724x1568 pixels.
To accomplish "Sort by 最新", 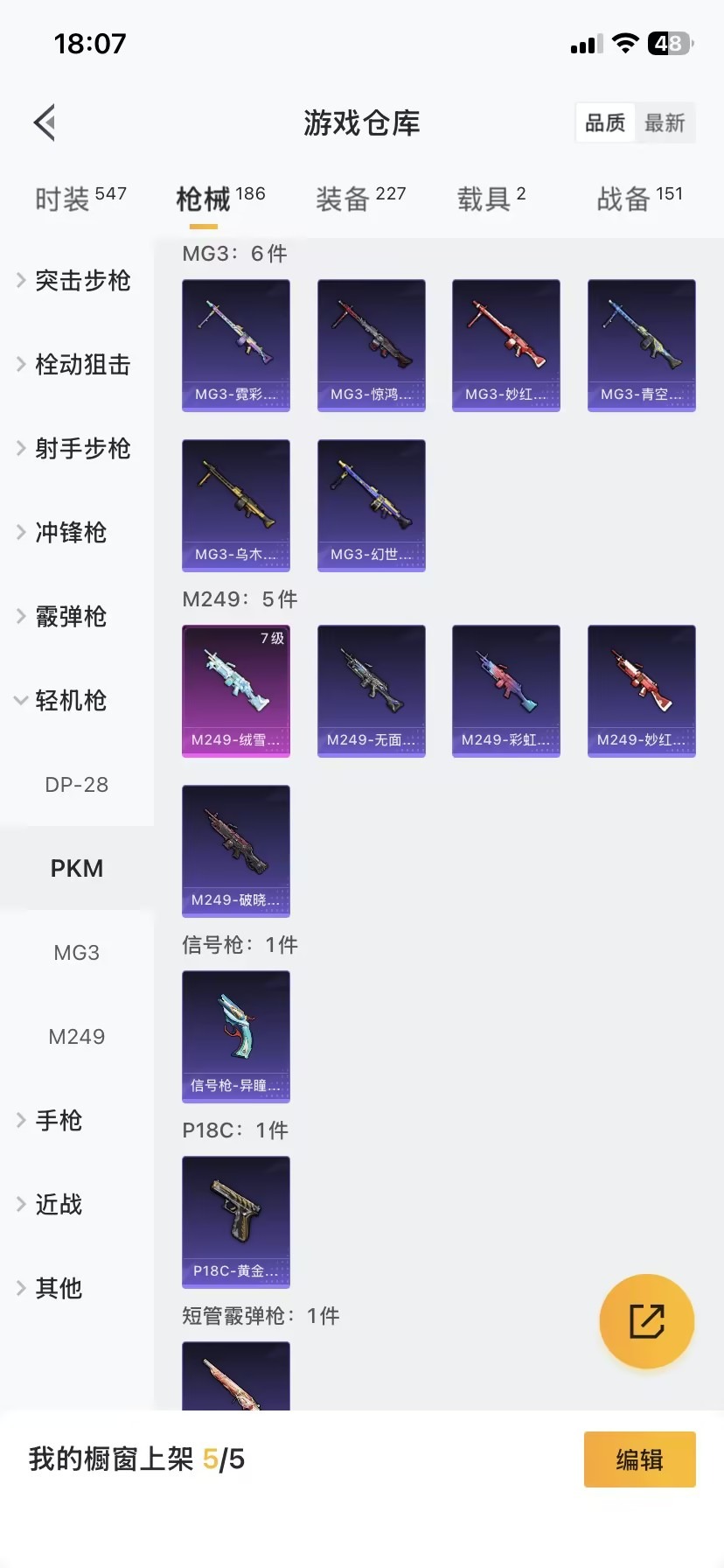I will tap(665, 123).
